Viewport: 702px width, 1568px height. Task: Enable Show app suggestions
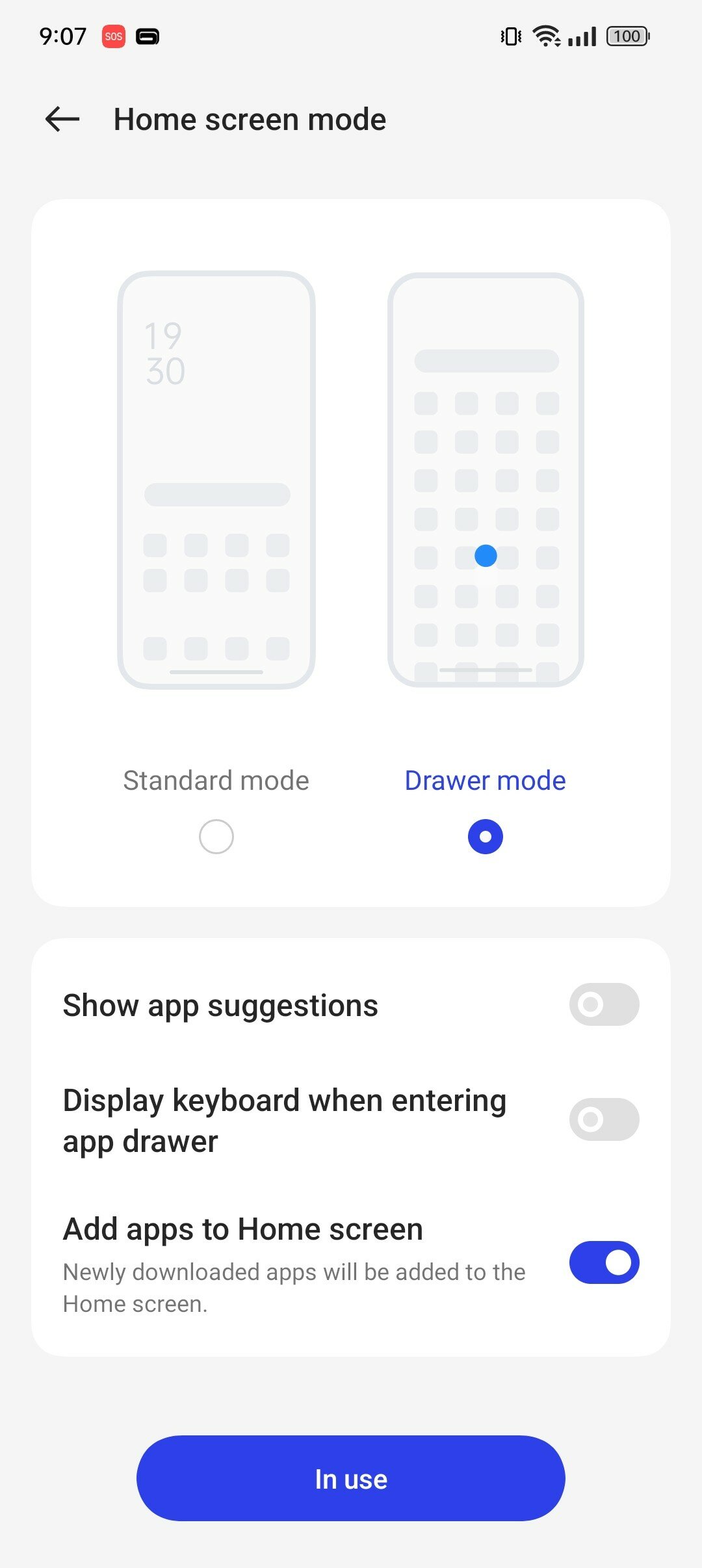[604, 1004]
